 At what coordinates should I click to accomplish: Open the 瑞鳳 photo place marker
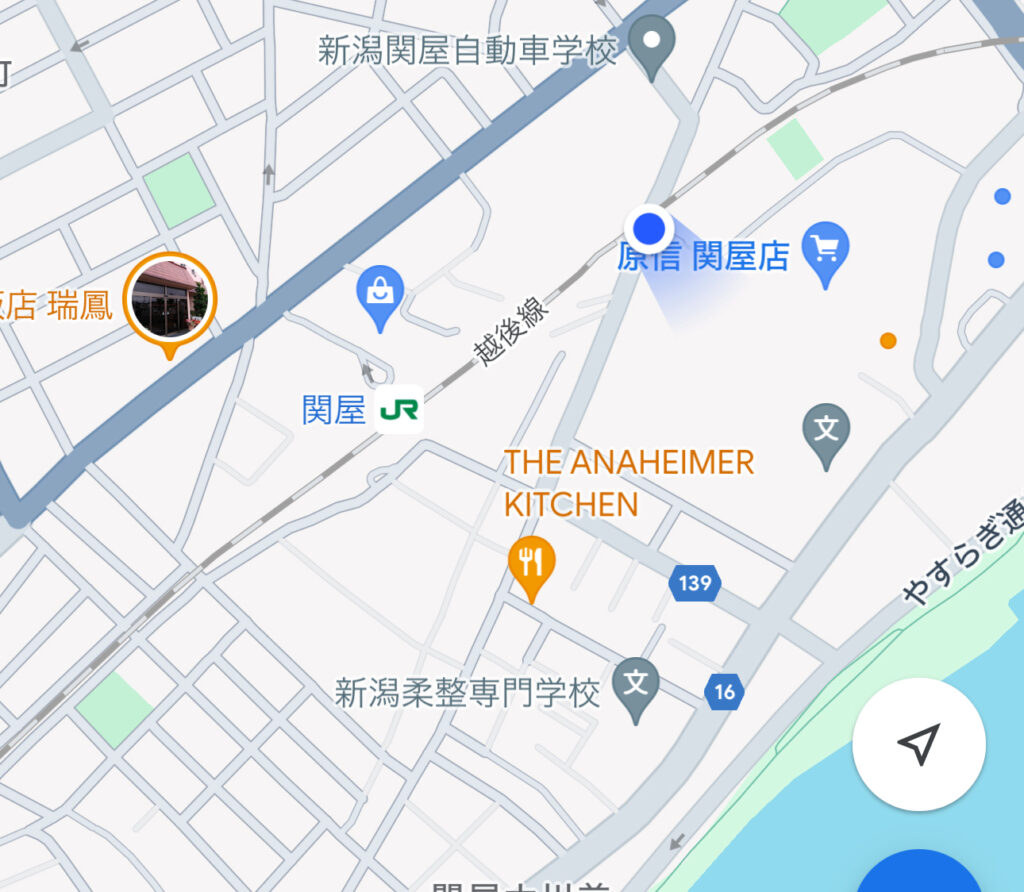point(169,299)
